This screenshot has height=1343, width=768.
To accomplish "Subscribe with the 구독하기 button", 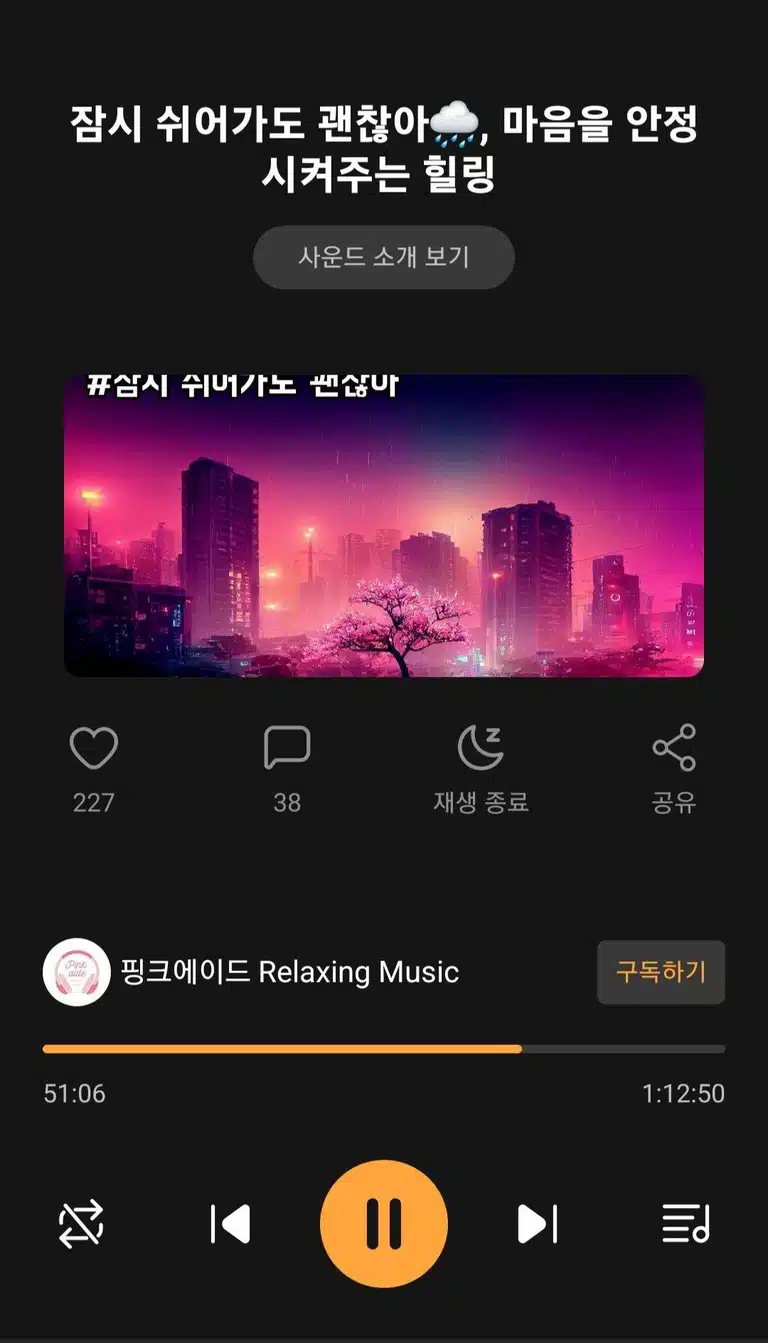I will tap(661, 972).
